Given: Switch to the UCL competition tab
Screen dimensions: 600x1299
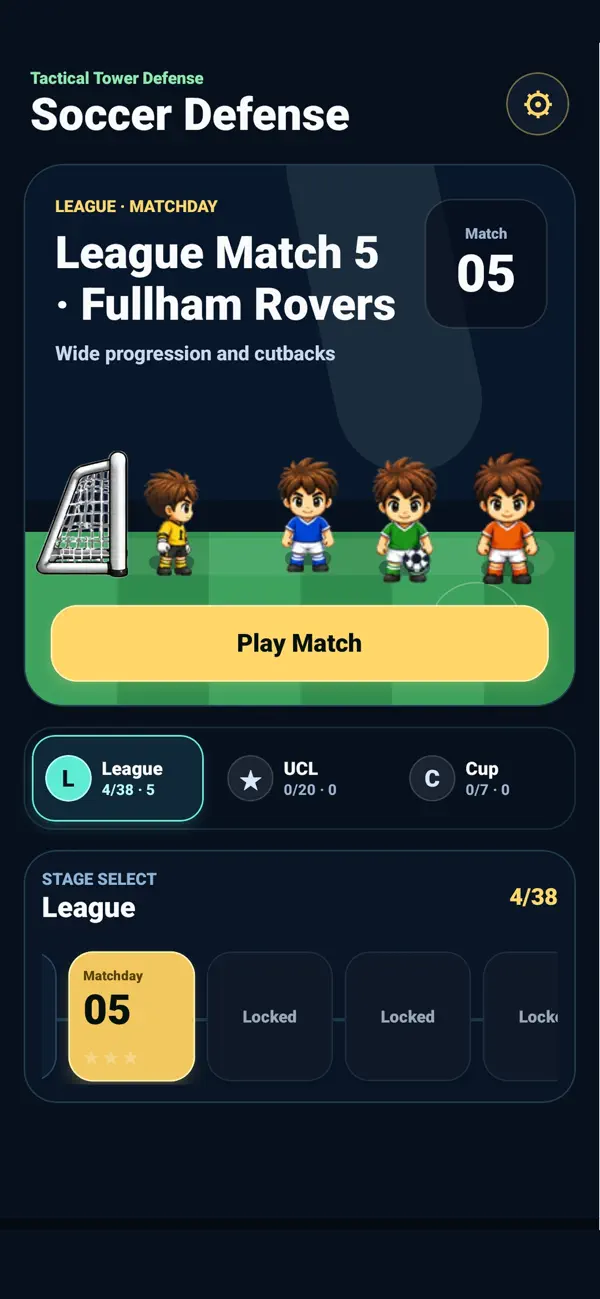Looking at the screenshot, I should point(300,779).
